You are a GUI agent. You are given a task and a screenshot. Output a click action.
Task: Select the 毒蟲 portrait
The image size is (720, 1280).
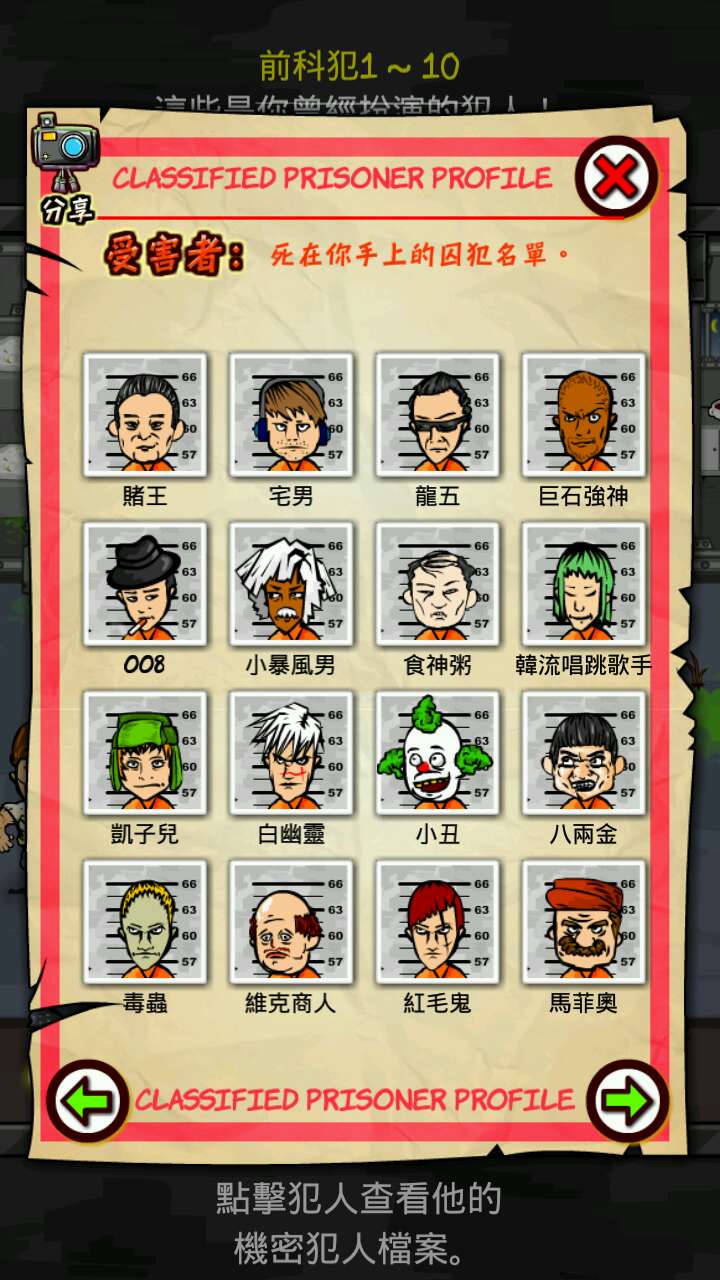tap(145, 922)
